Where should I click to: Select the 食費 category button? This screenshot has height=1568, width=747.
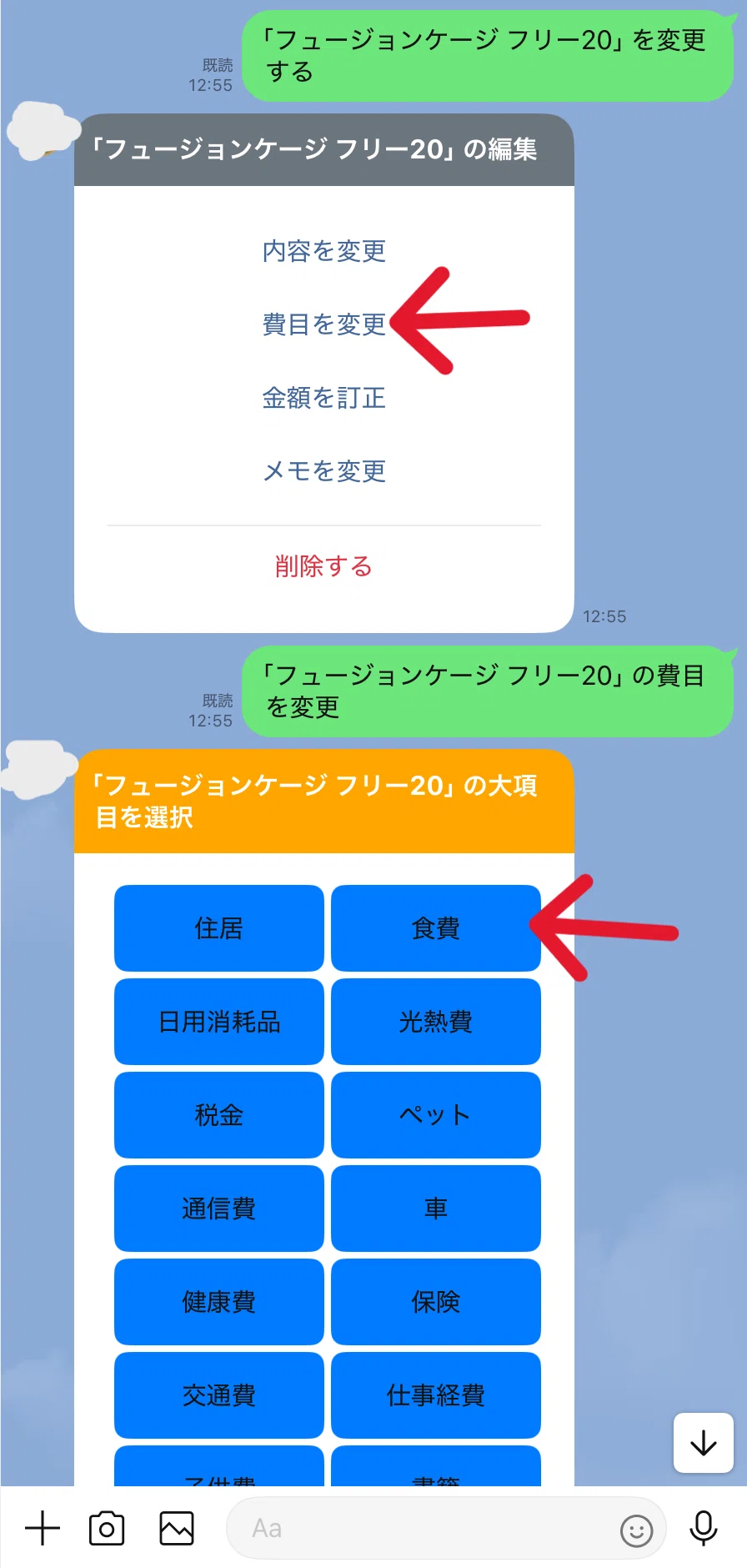point(436,928)
